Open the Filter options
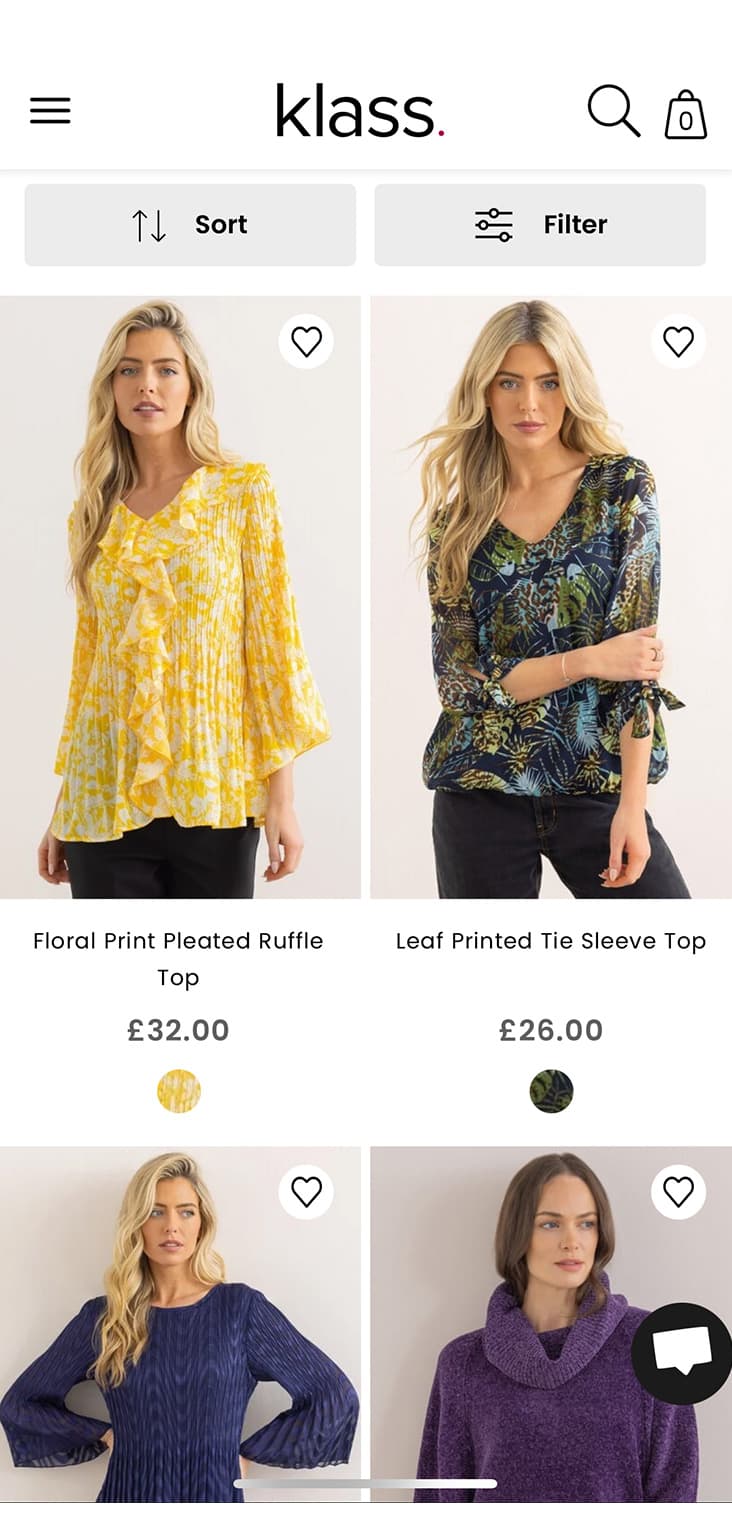The image size is (732, 1524). (x=540, y=225)
